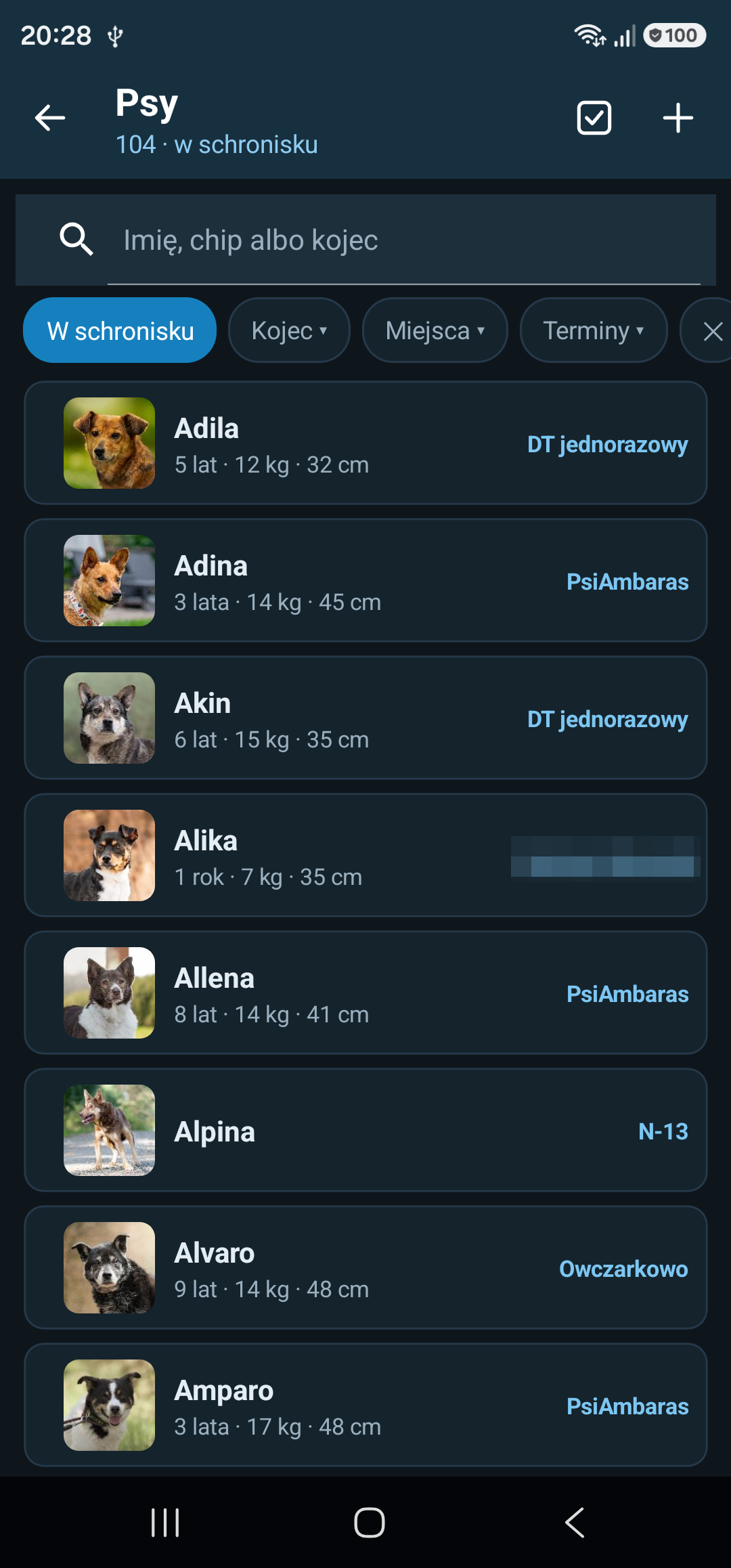The width and height of the screenshot is (731, 1568).
Task: Open Adina's dog profile
Action: (x=365, y=580)
